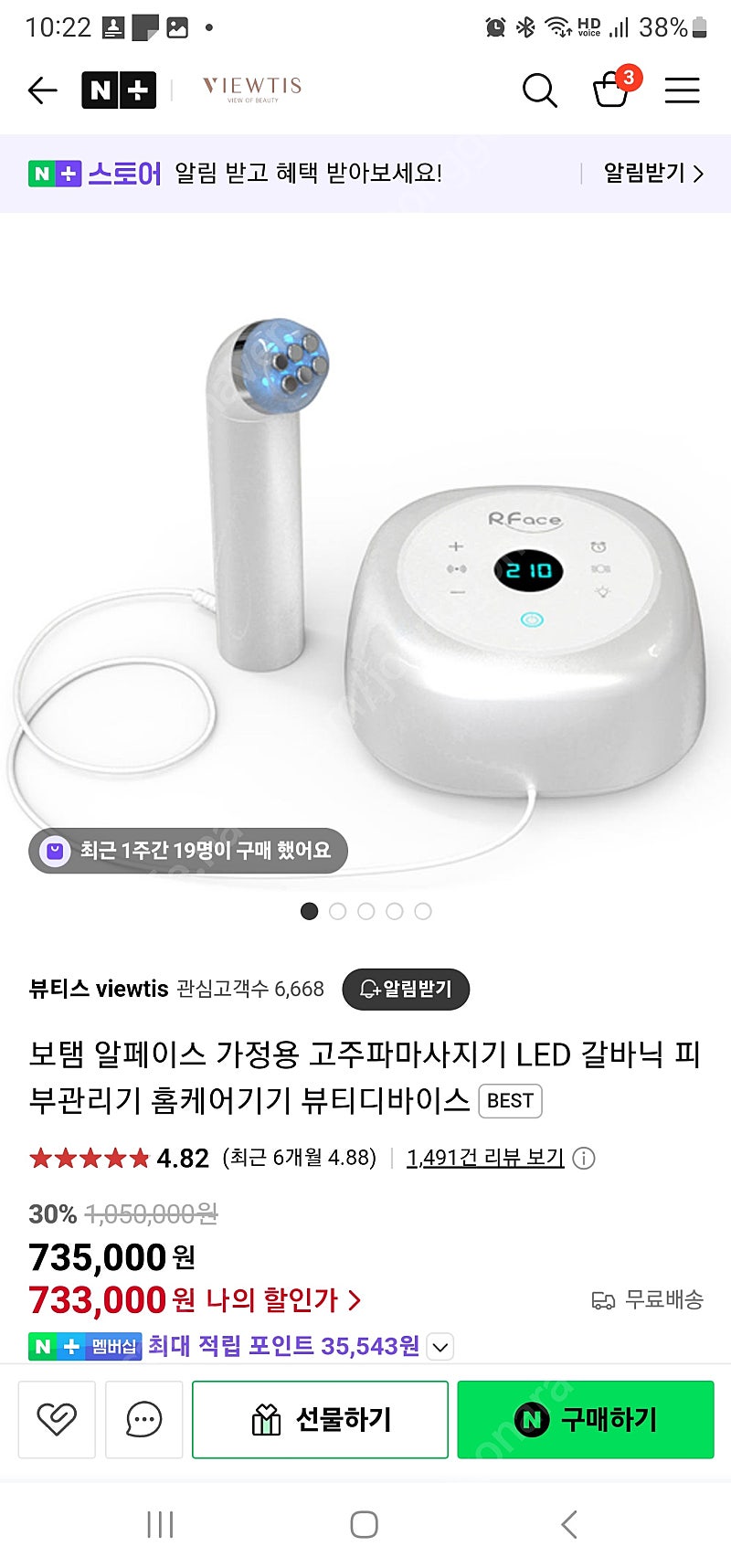Open the chat inquiry icon

pyautogui.click(x=143, y=1419)
